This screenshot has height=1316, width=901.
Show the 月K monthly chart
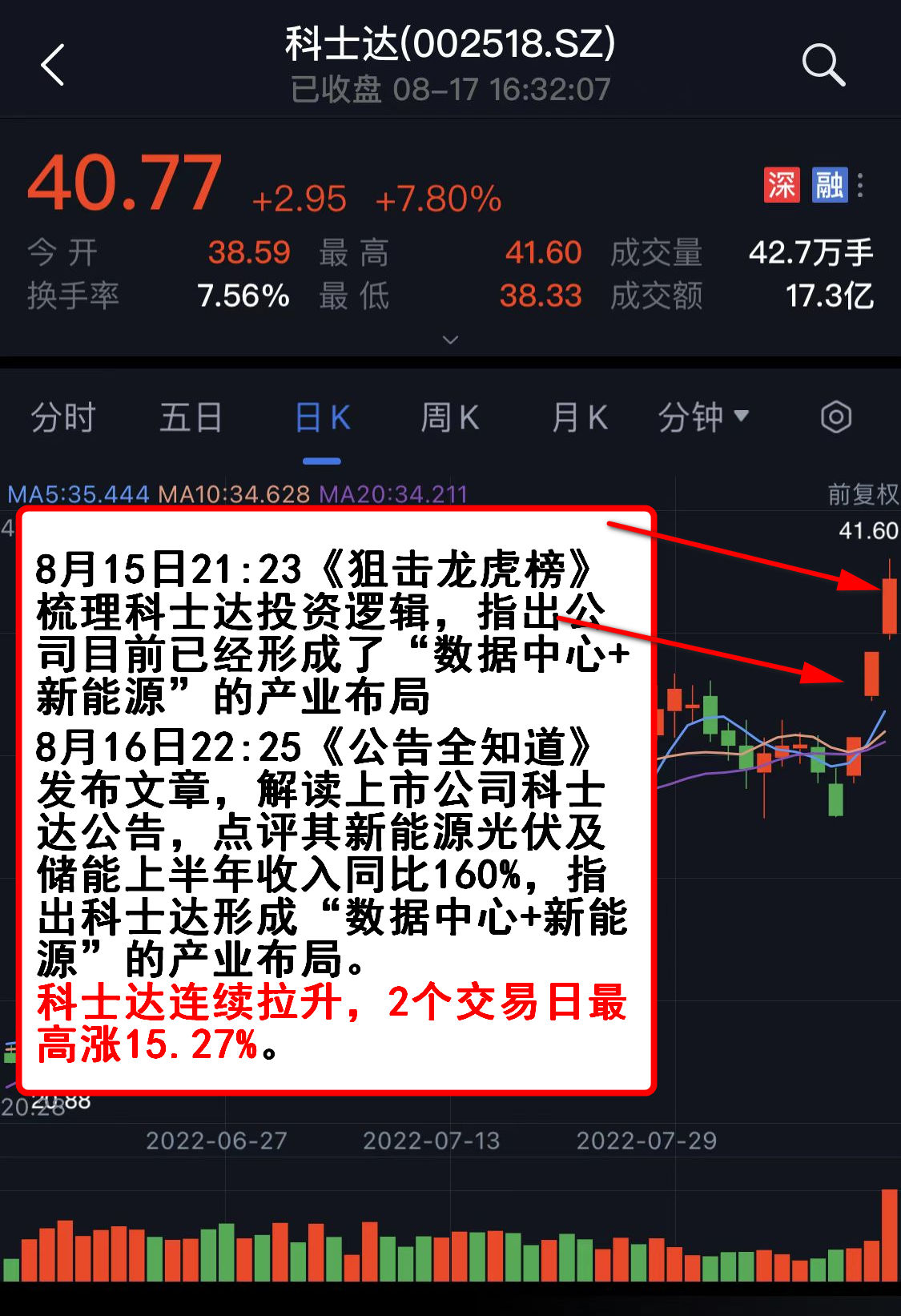(579, 417)
